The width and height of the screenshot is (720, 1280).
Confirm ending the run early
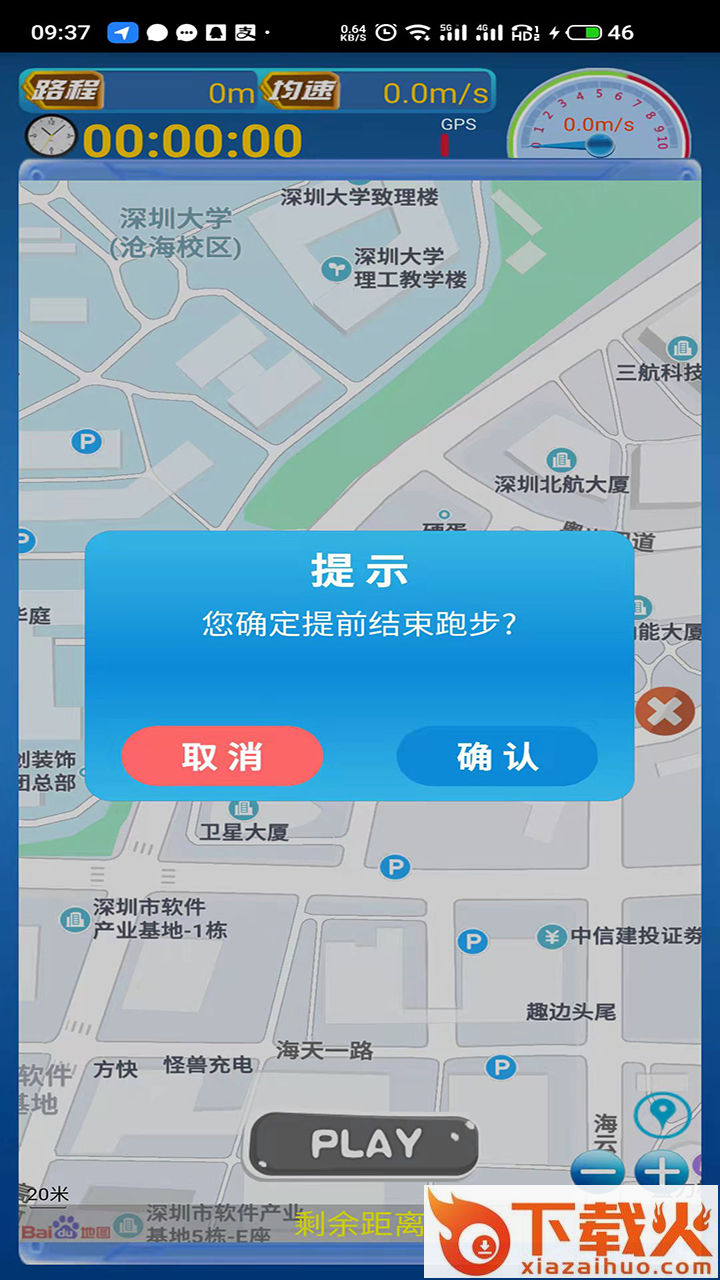tap(497, 756)
